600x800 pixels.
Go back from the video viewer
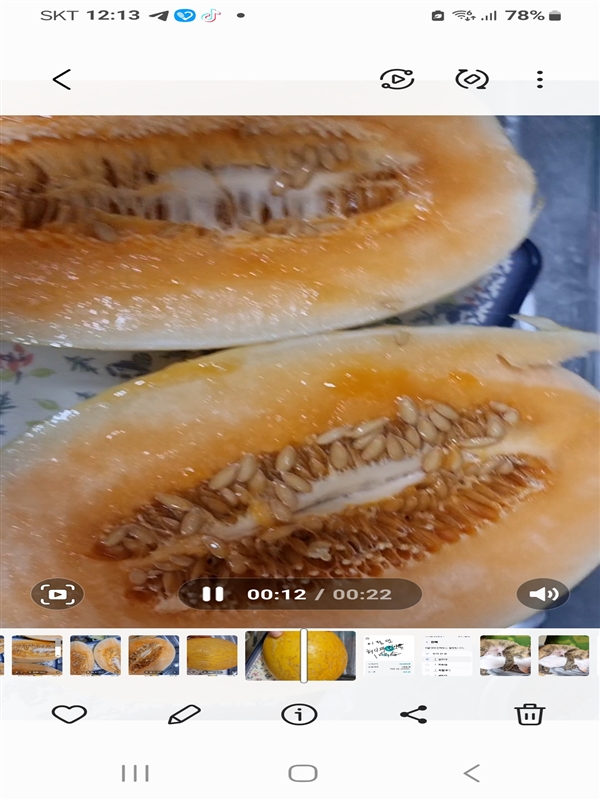62,79
